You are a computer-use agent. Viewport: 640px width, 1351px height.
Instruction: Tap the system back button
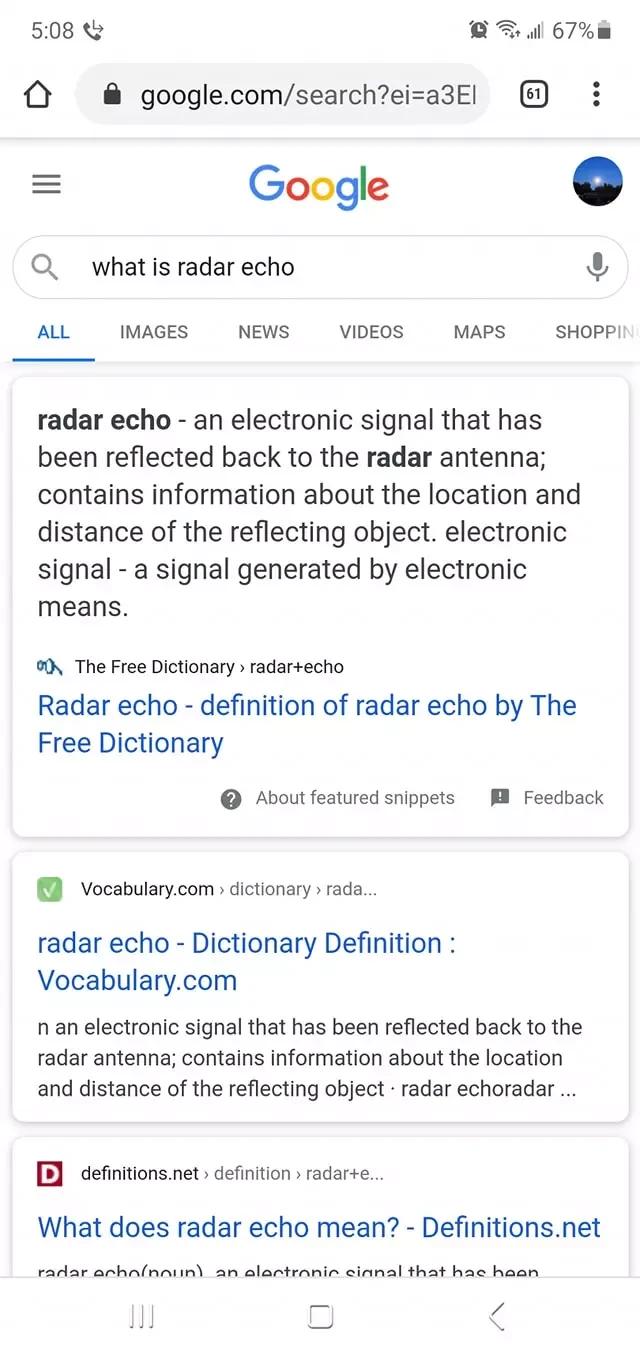tap(497, 1316)
